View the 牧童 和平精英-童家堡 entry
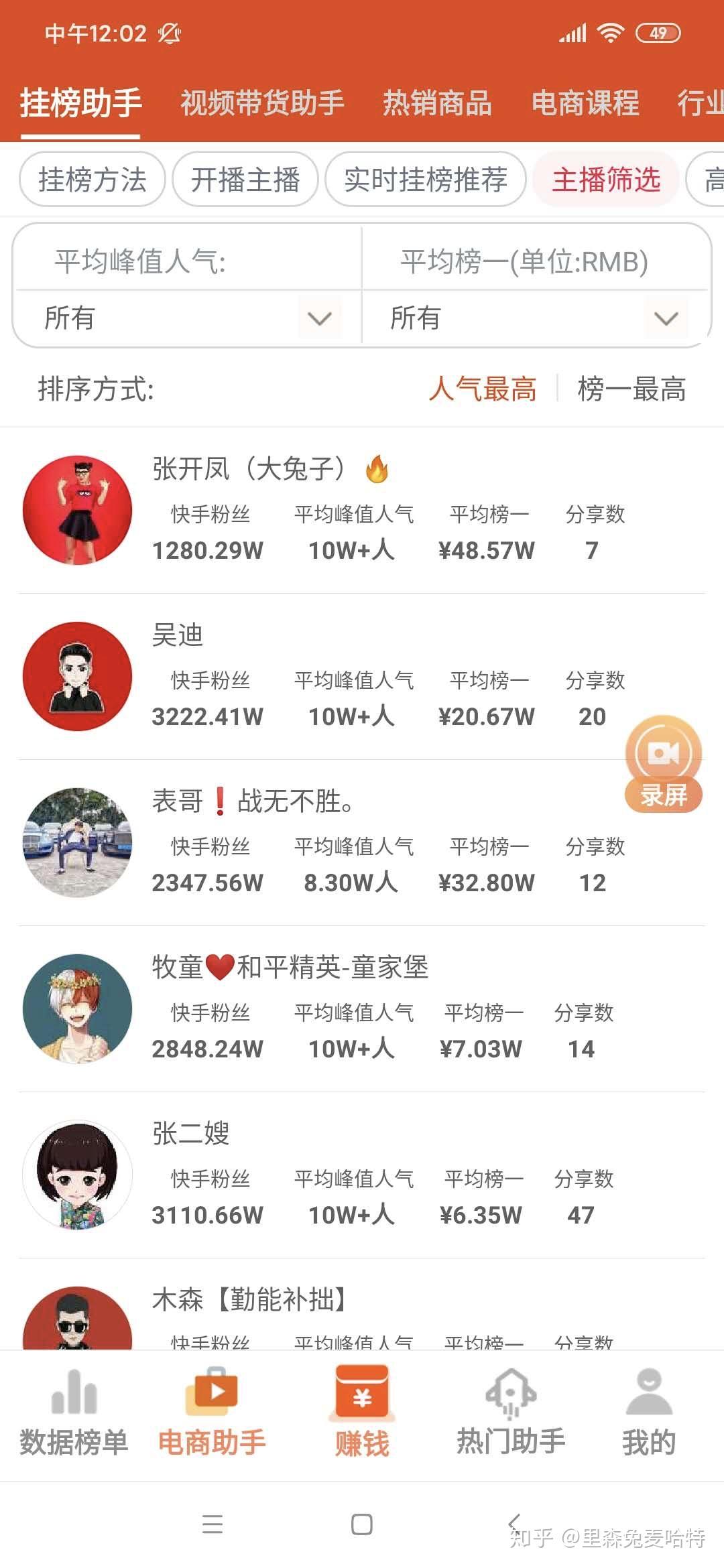The width and height of the screenshot is (724, 1568). [x=362, y=1009]
